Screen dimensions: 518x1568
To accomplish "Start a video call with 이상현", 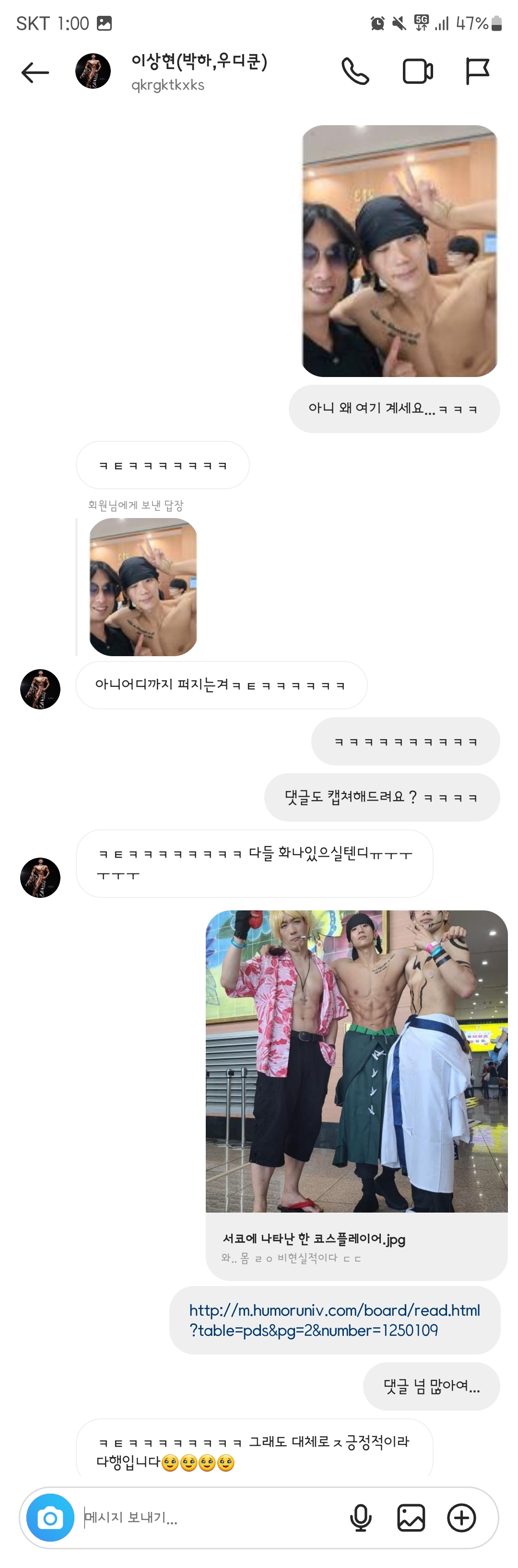I will coord(418,72).
